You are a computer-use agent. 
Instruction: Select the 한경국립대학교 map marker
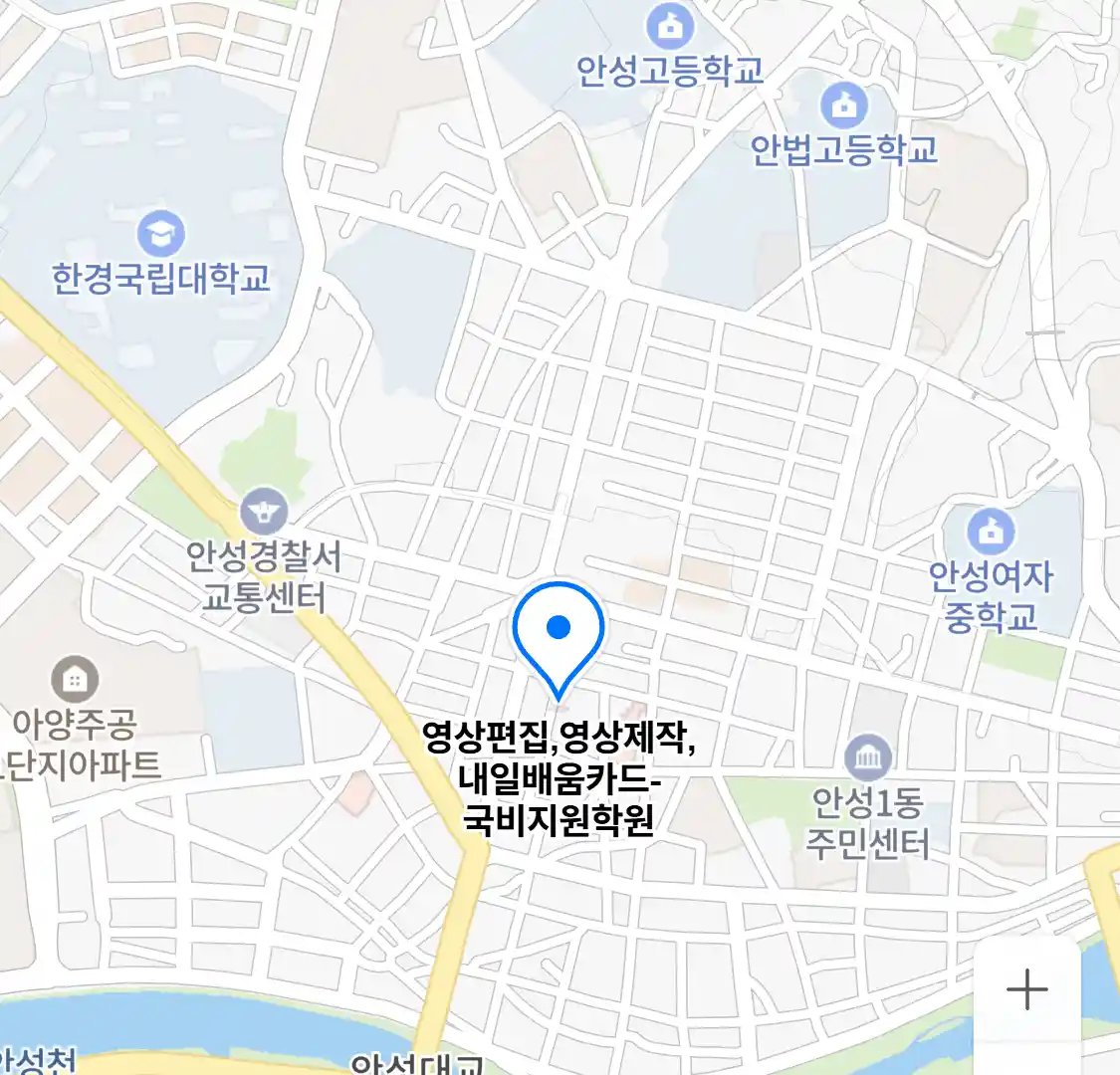tap(160, 234)
